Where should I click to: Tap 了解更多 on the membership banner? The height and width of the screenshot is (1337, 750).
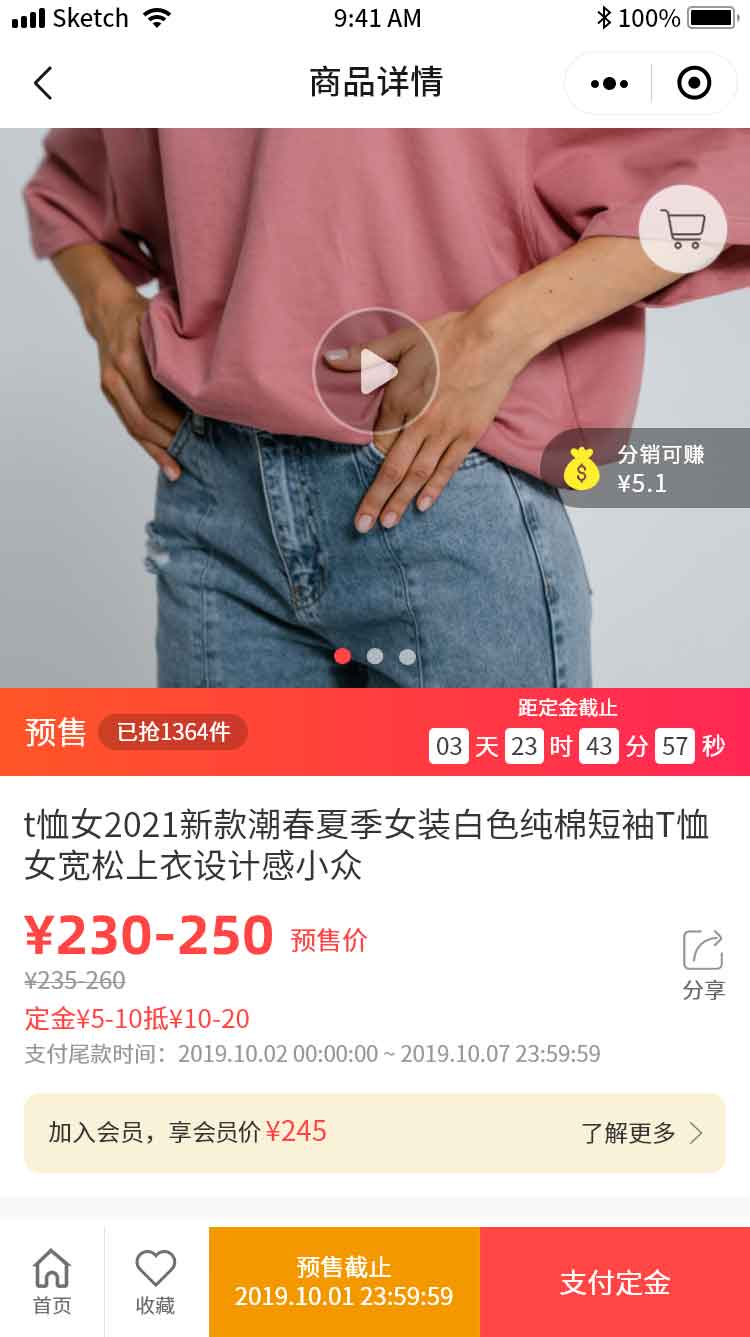tap(642, 1133)
